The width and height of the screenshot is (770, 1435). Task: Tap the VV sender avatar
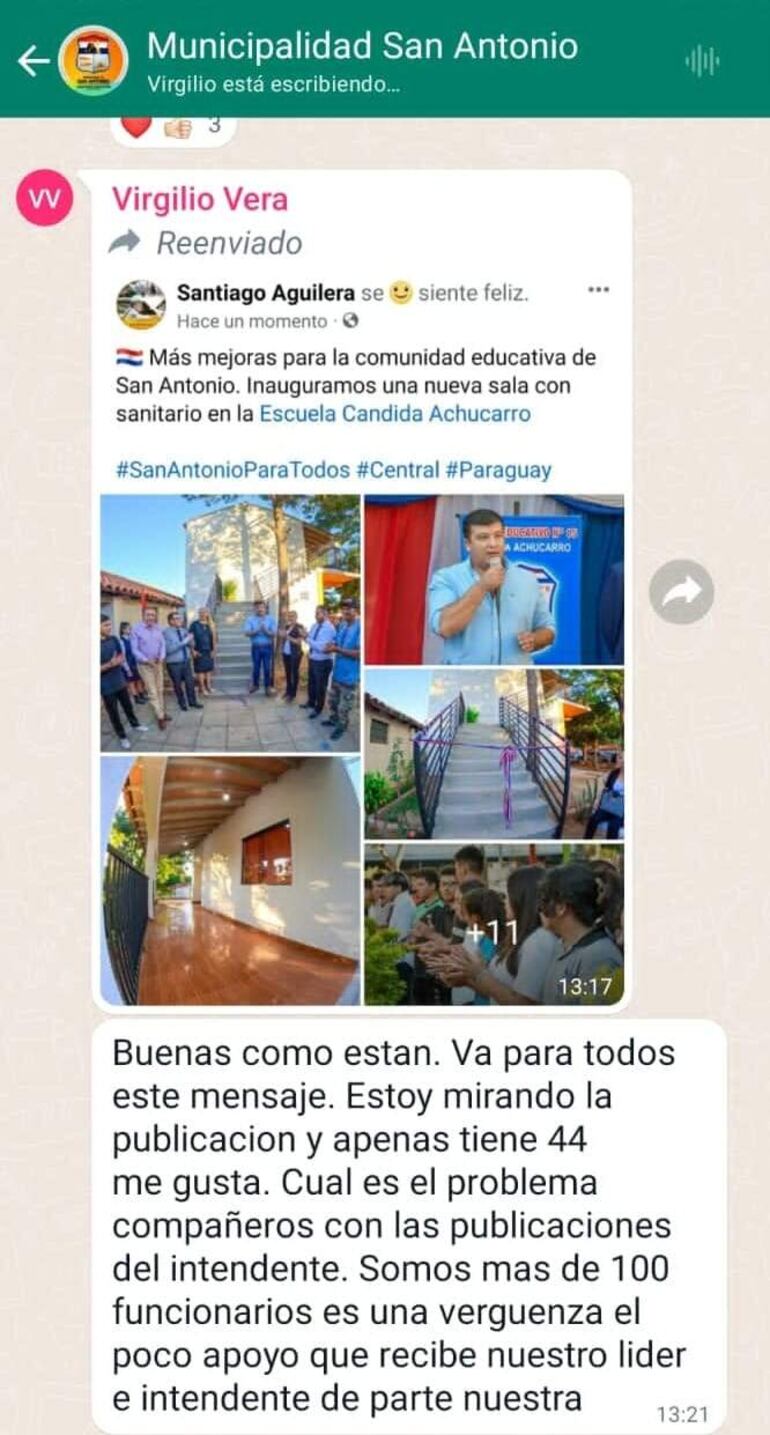[x=44, y=198]
